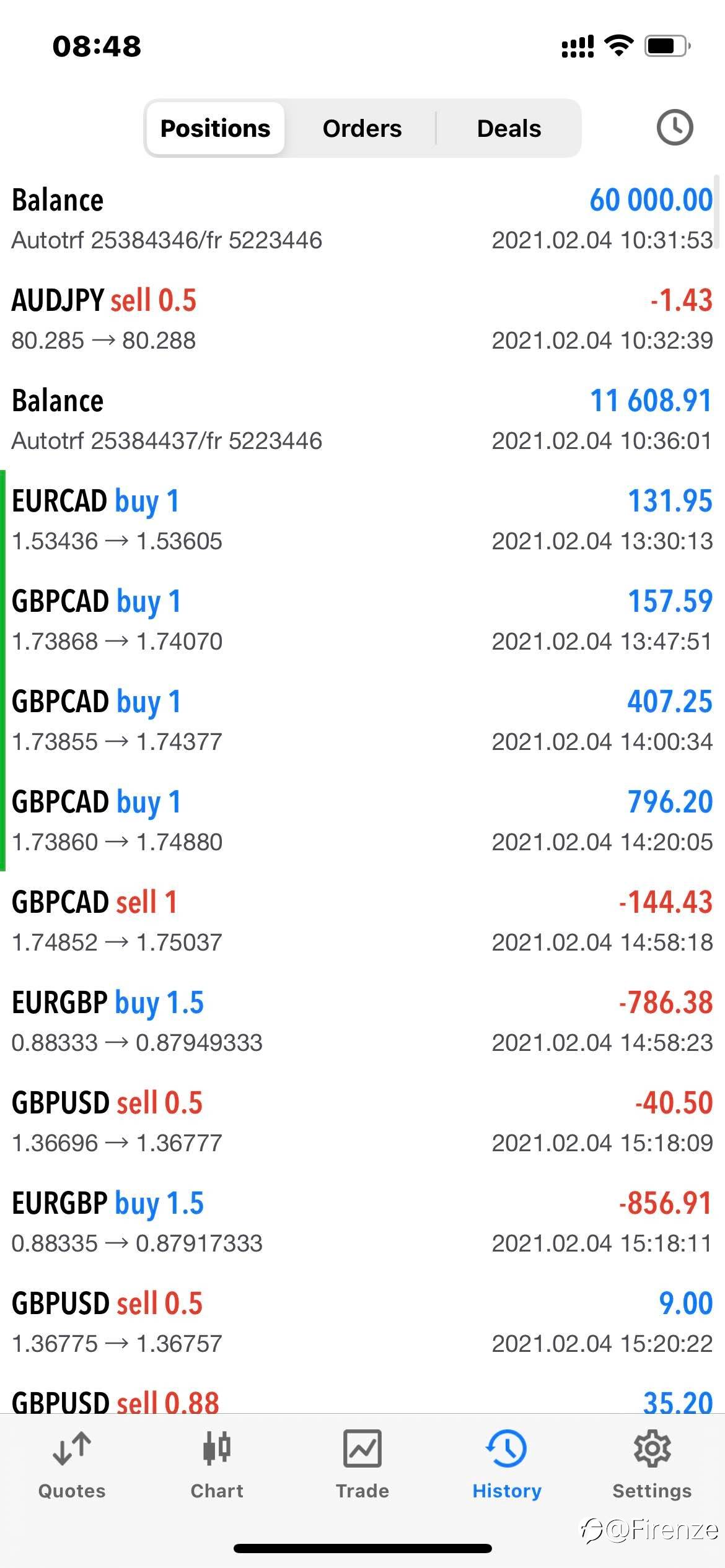Expand the EURGBP buy position losing 856.91
Viewport: 725px width, 1568px height.
[x=362, y=1222]
